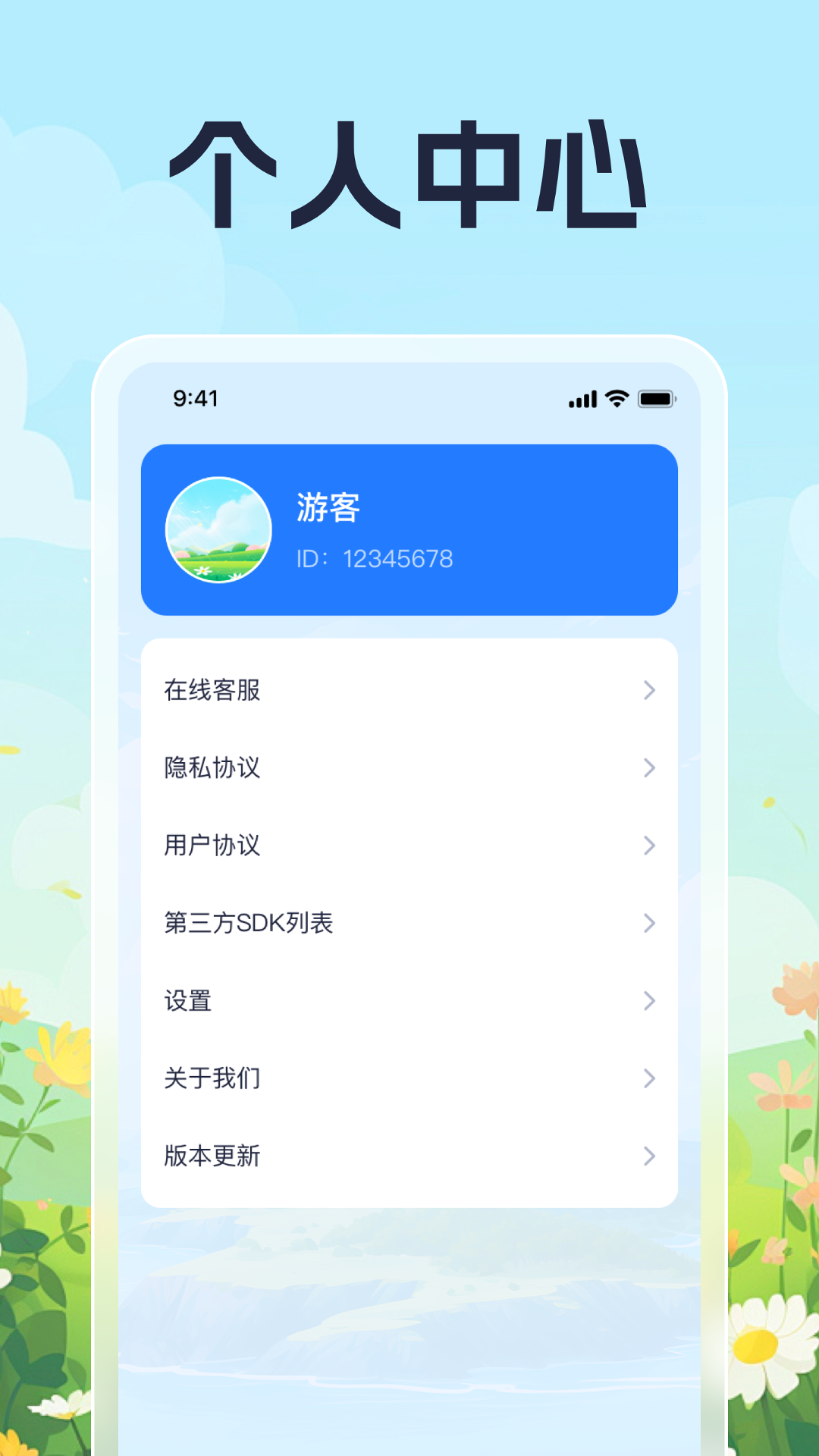Image resolution: width=819 pixels, height=1456 pixels.
Task: Open 在线客服 customer service page
Action: [x=409, y=690]
